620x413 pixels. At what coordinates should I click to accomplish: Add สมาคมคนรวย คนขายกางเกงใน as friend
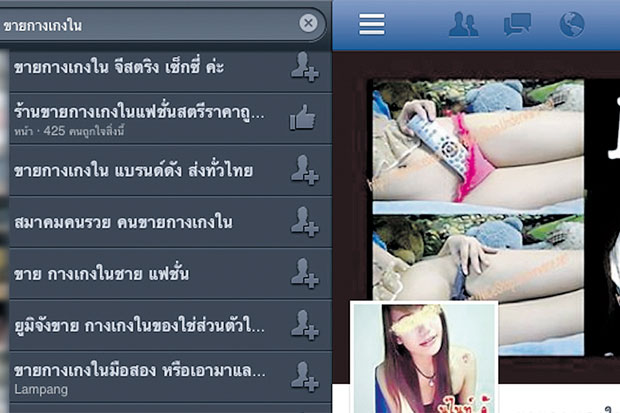point(303,221)
